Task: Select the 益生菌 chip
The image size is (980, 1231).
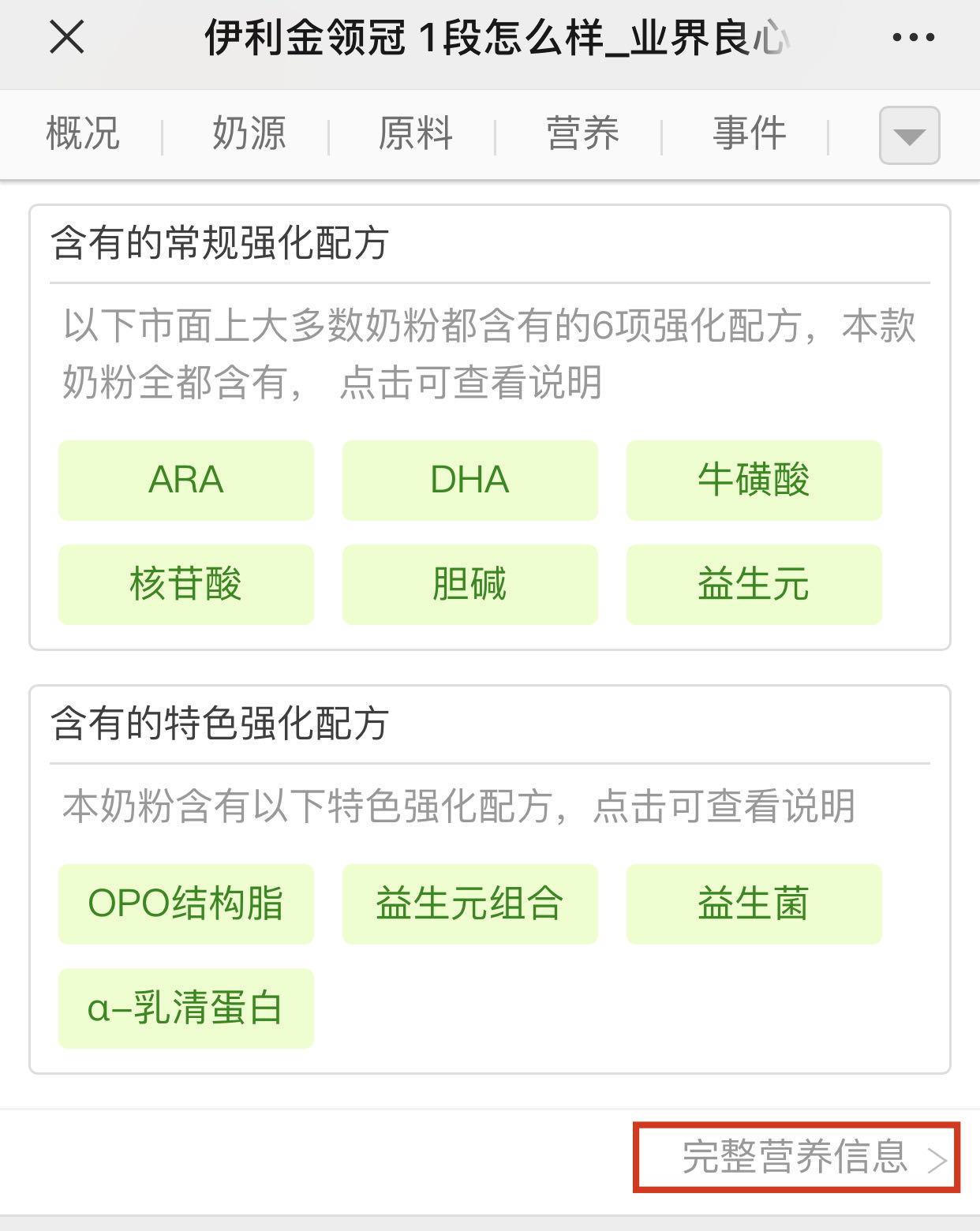Action: click(x=754, y=904)
